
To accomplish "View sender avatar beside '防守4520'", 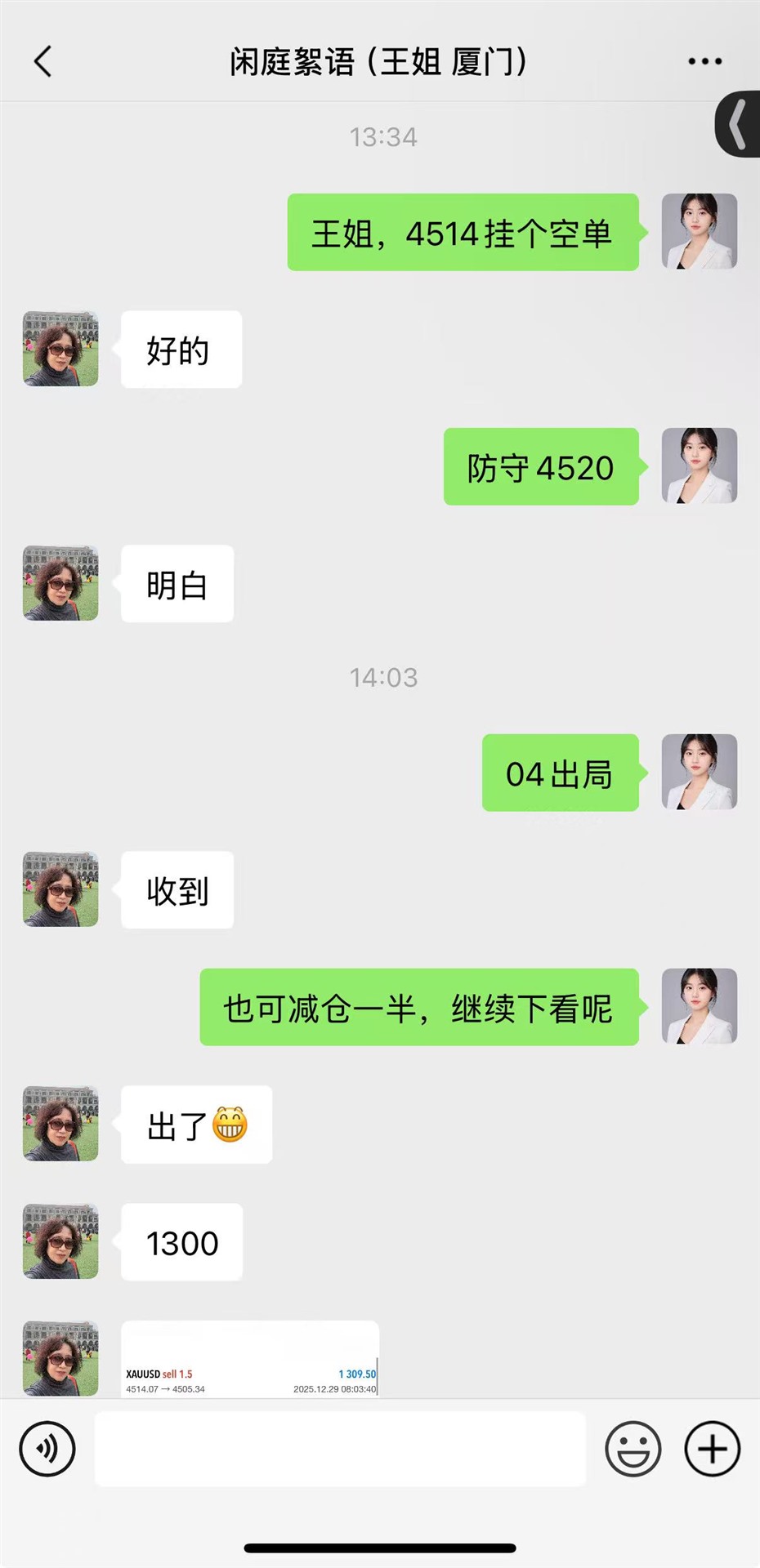I will pos(699,466).
